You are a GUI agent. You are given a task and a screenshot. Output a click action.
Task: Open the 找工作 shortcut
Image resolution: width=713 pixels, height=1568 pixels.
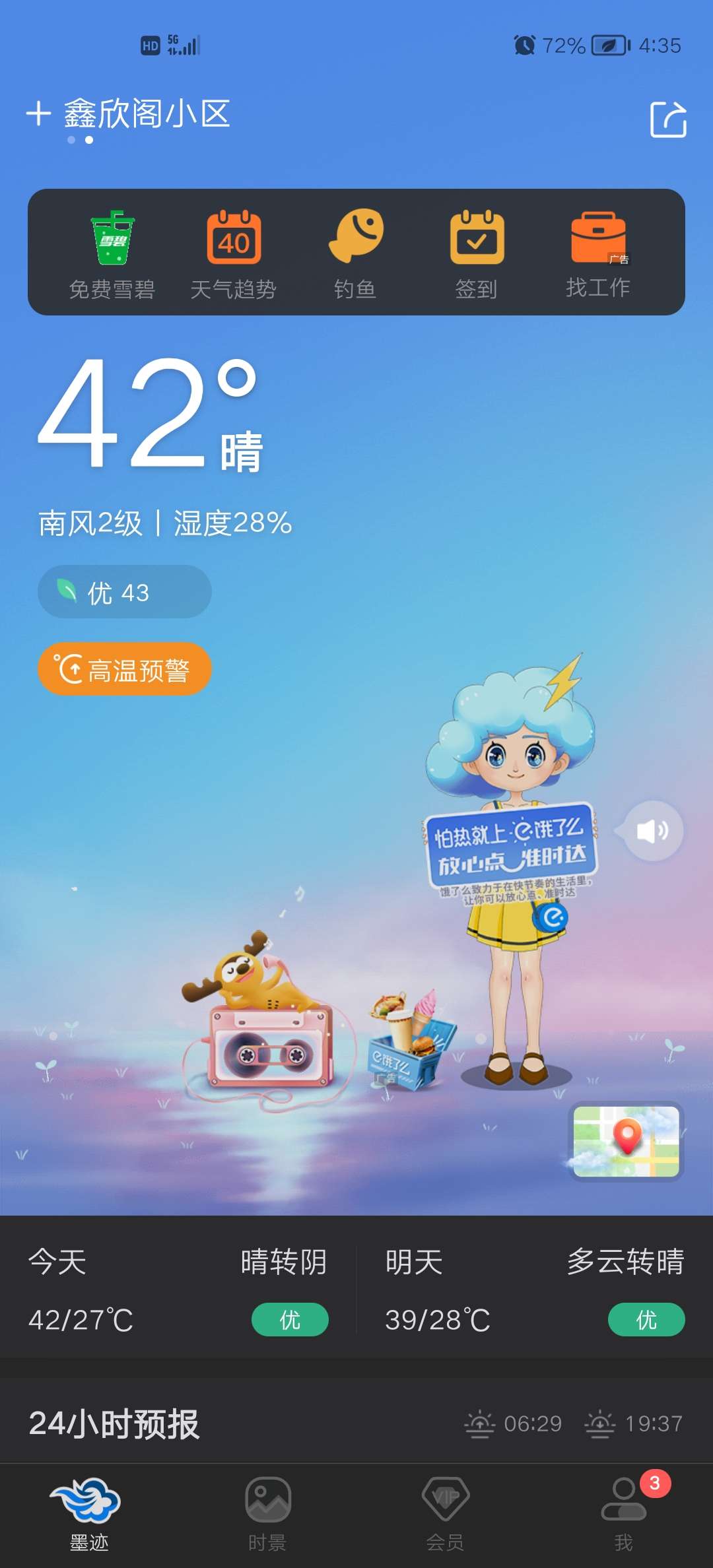pos(598,253)
